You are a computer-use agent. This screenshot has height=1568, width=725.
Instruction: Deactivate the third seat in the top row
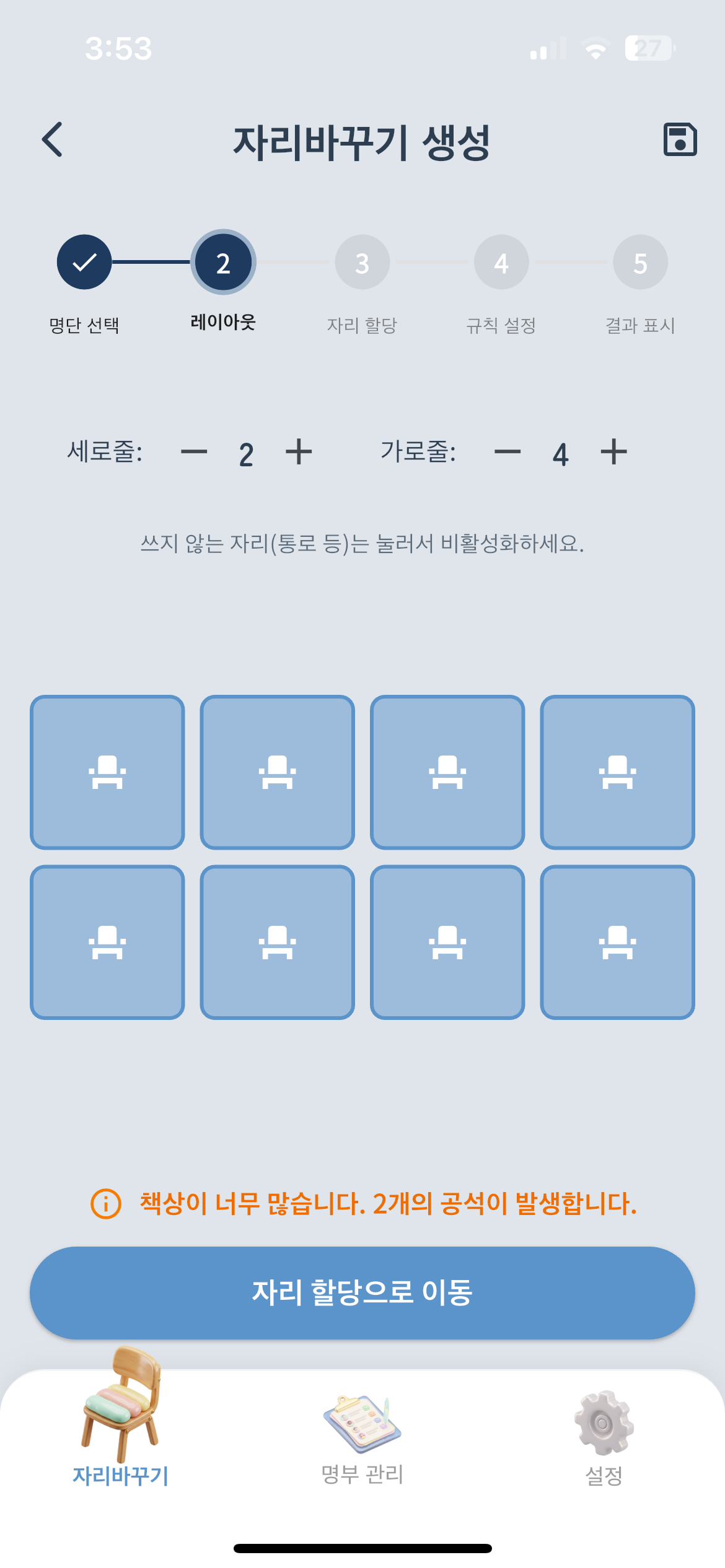pos(447,771)
